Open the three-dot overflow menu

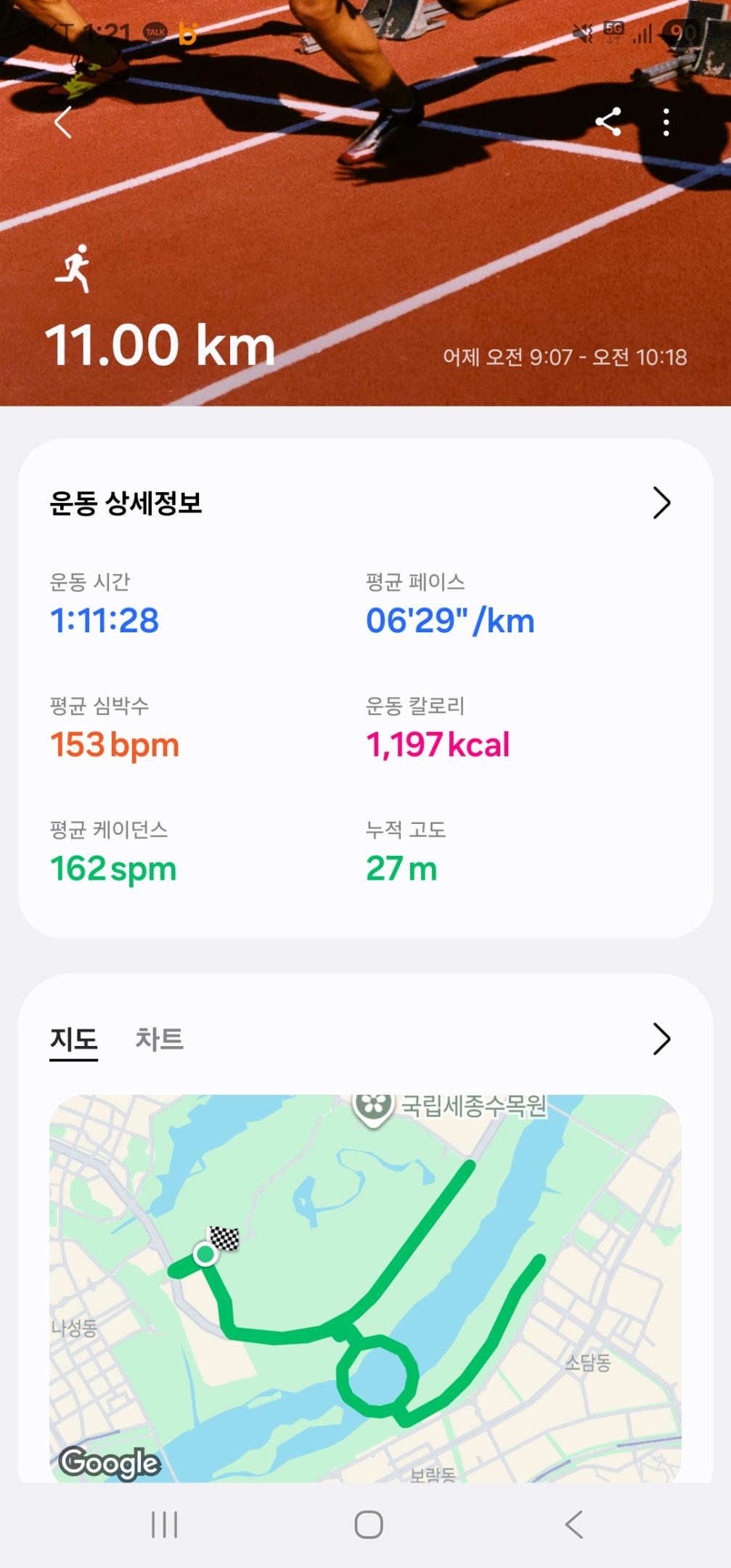[x=666, y=122]
